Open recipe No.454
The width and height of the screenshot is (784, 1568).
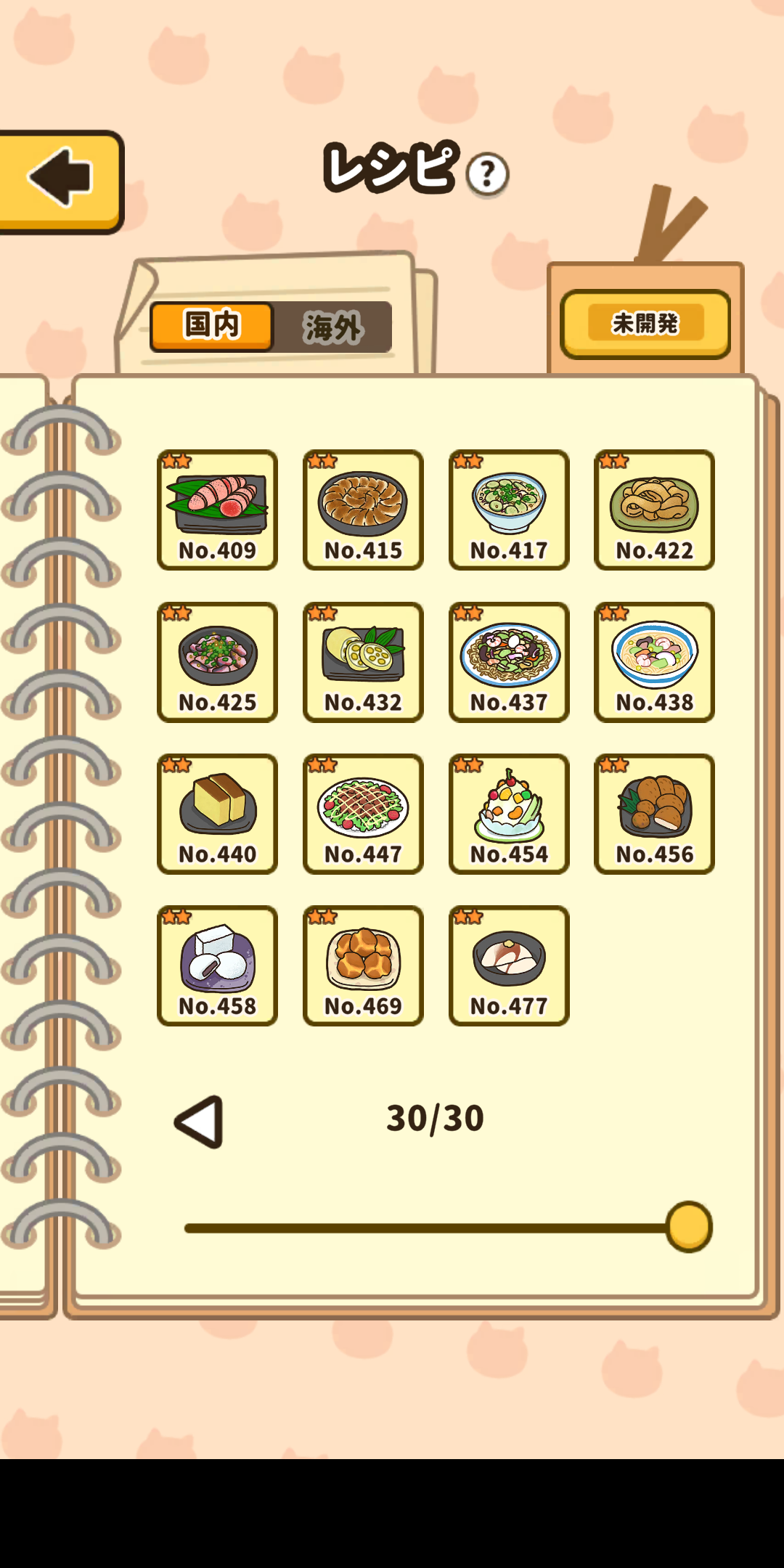click(509, 814)
